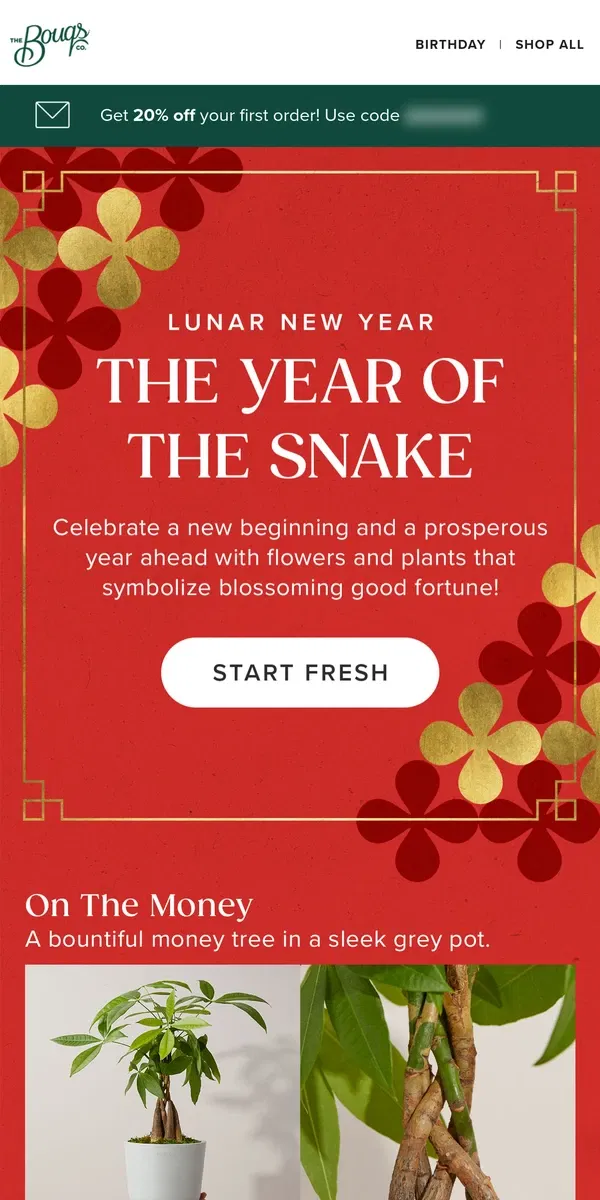Open the Birthday link

(x=450, y=45)
